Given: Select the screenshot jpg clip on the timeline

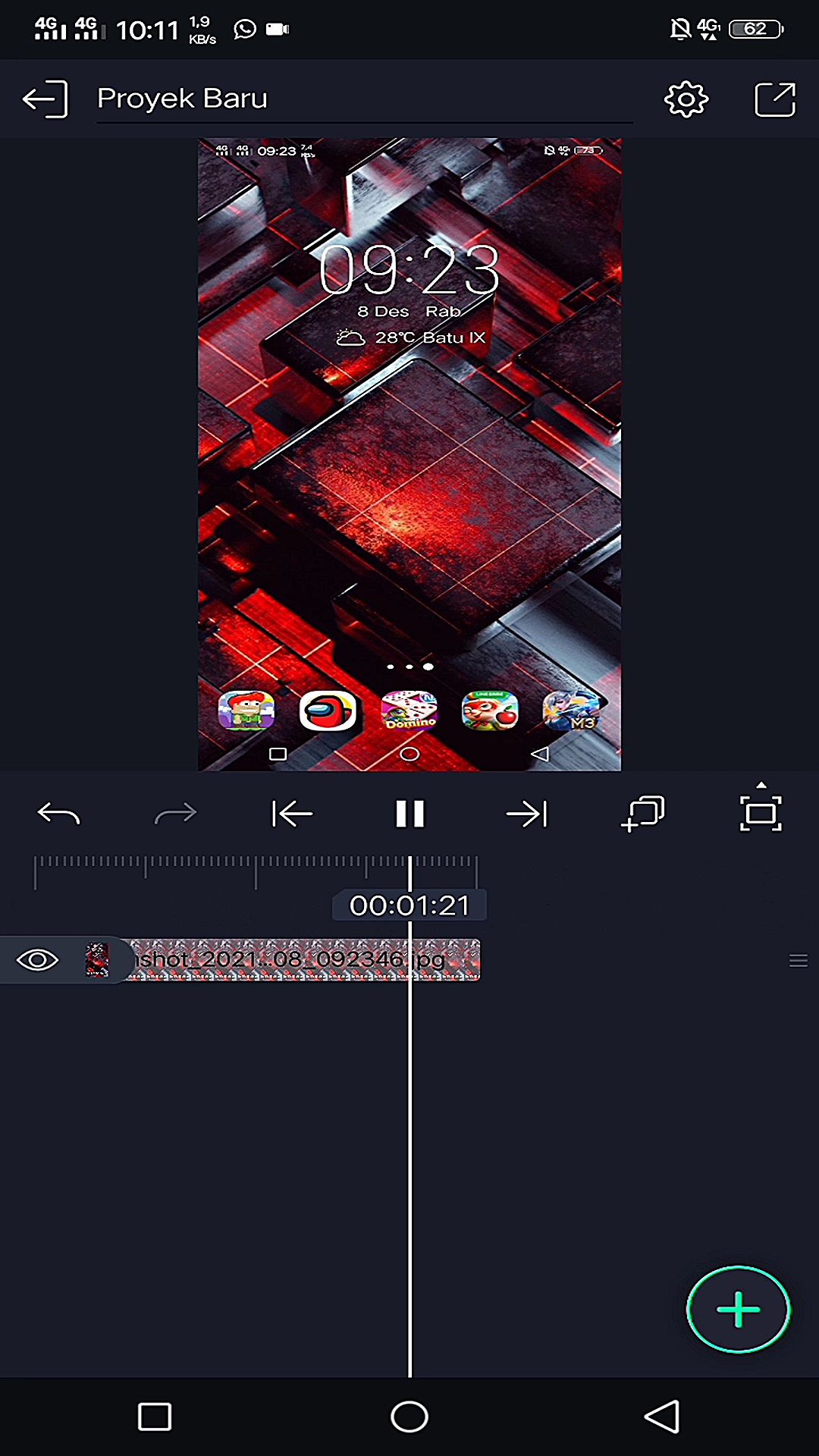Looking at the screenshot, I should pyautogui.click(x=303, y=960).
